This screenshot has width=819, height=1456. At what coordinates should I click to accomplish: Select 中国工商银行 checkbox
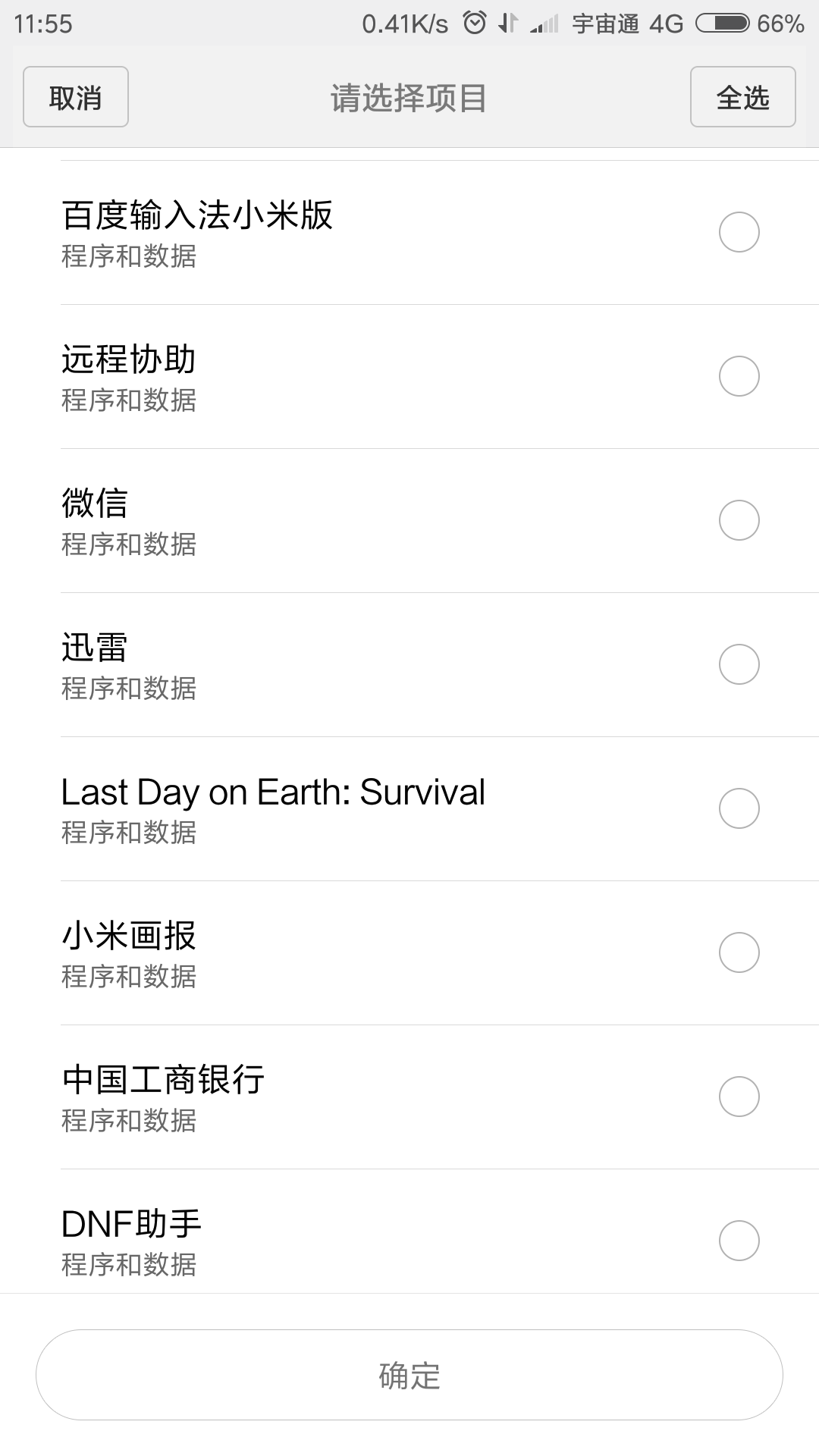[x=739, y=1097]
